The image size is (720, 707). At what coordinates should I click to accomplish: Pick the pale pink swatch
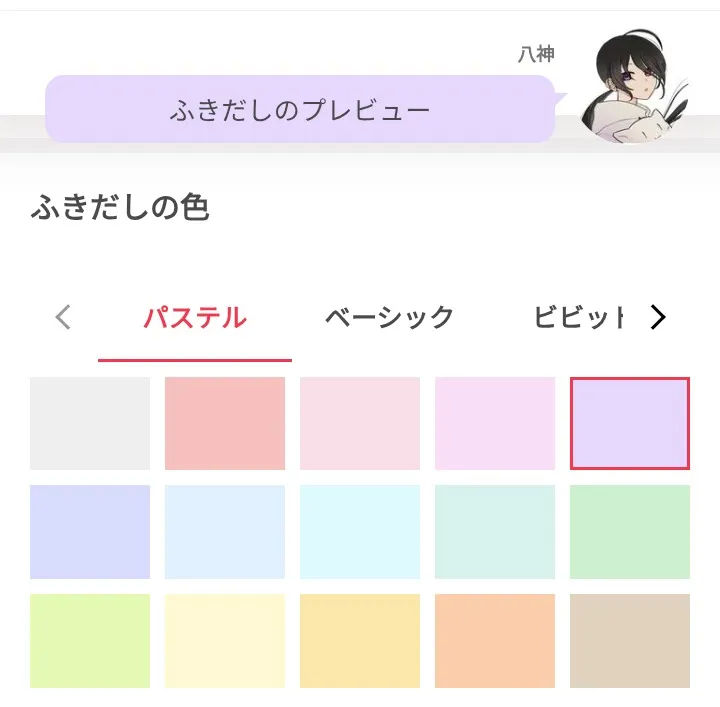[360, 423]
